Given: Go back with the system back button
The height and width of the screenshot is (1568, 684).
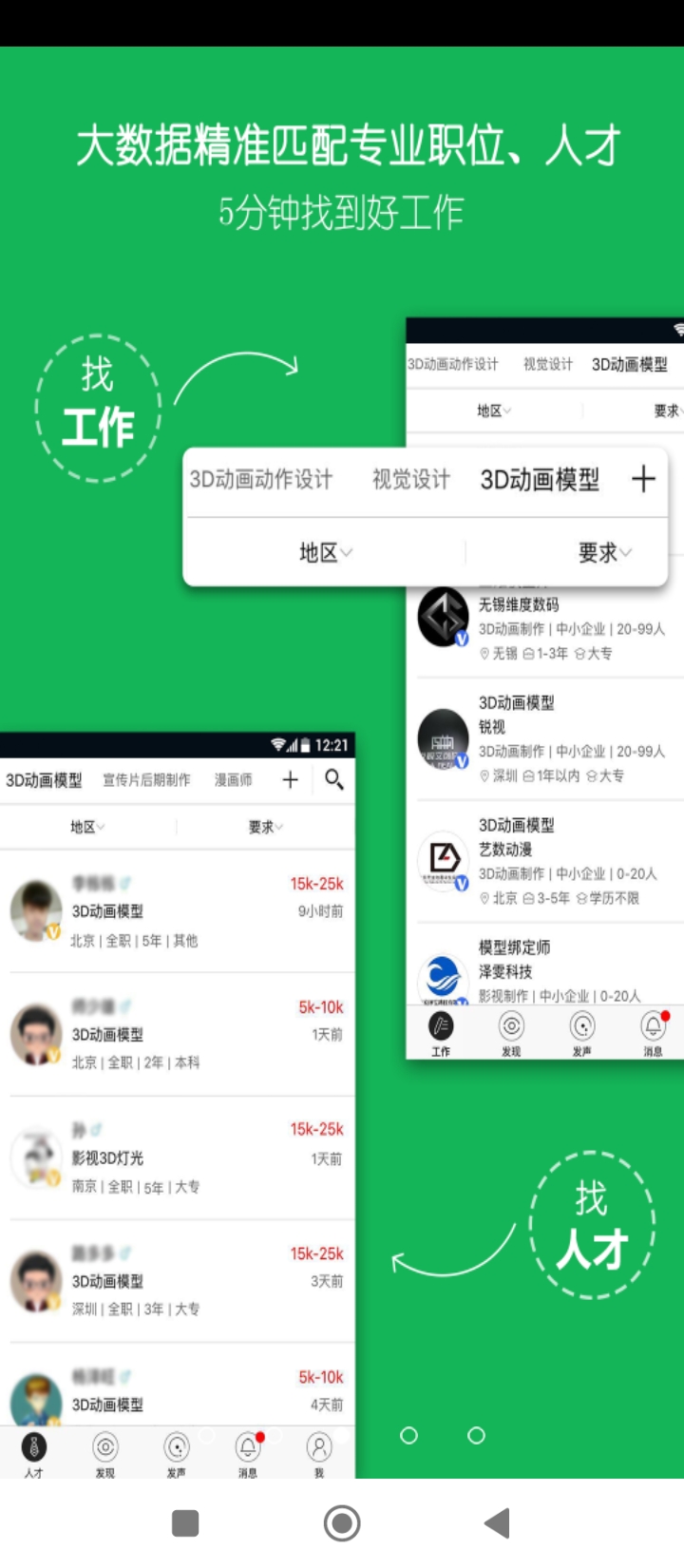Looking at the screenshot, I should (497, 1523).
